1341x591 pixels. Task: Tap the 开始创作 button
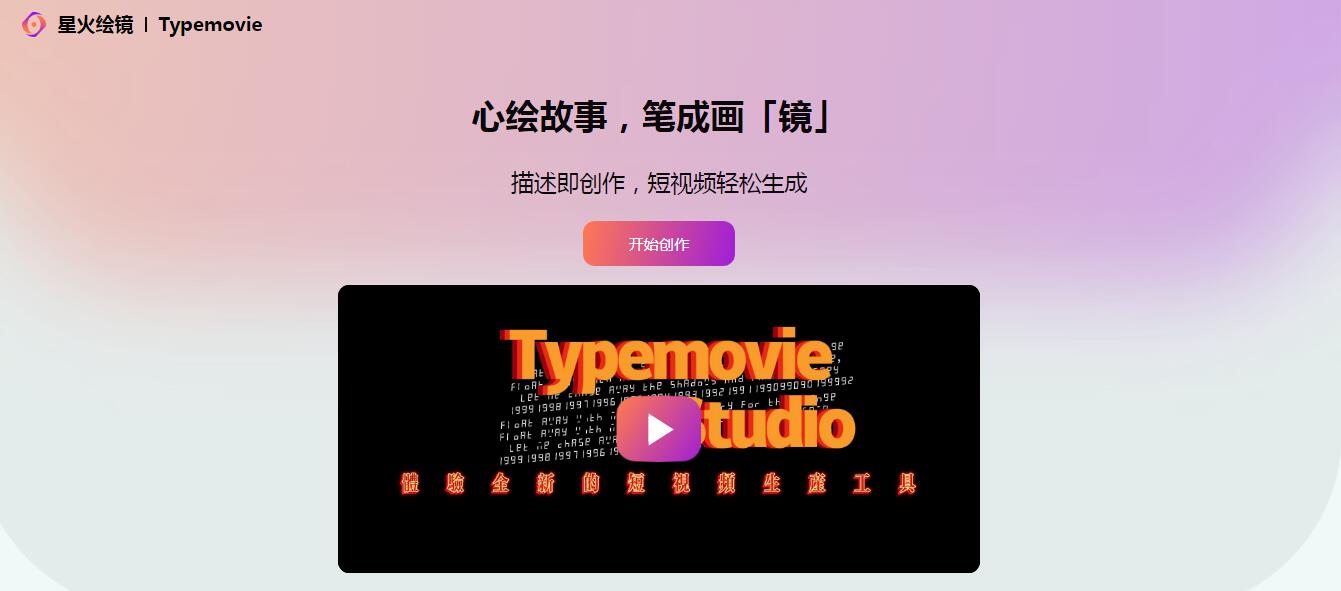click(658, 244)
